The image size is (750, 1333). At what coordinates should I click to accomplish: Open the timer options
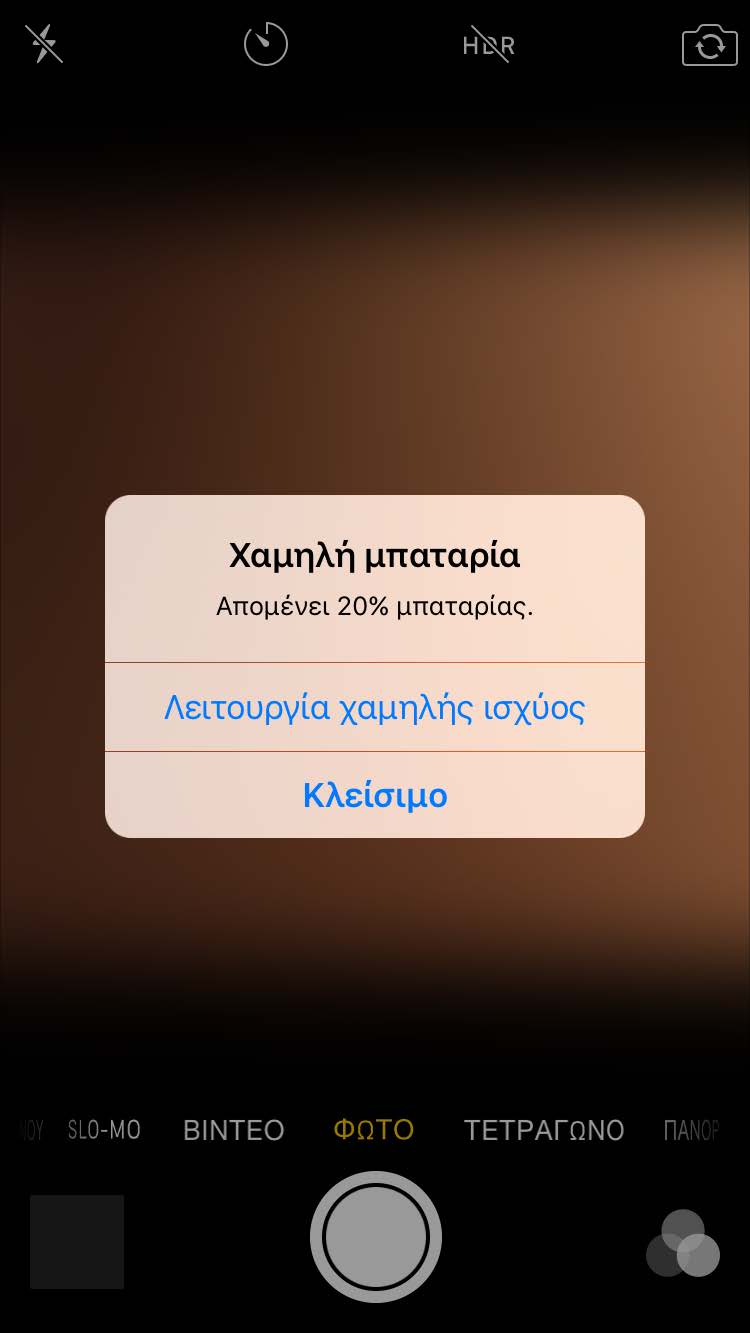pyautogui.click(x=266, y=45)
